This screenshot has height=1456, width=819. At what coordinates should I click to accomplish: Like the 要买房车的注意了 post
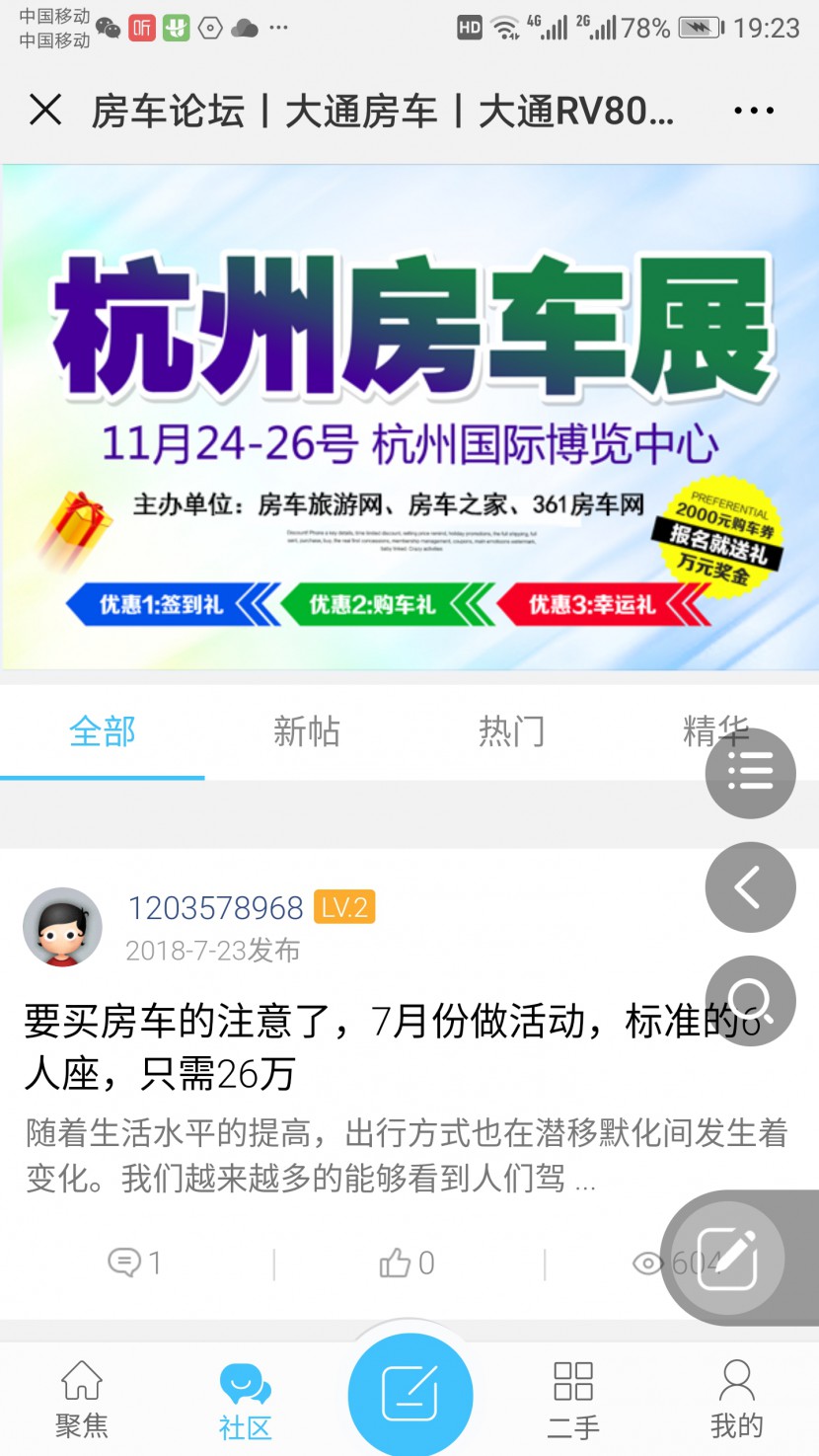[408, 1263]
